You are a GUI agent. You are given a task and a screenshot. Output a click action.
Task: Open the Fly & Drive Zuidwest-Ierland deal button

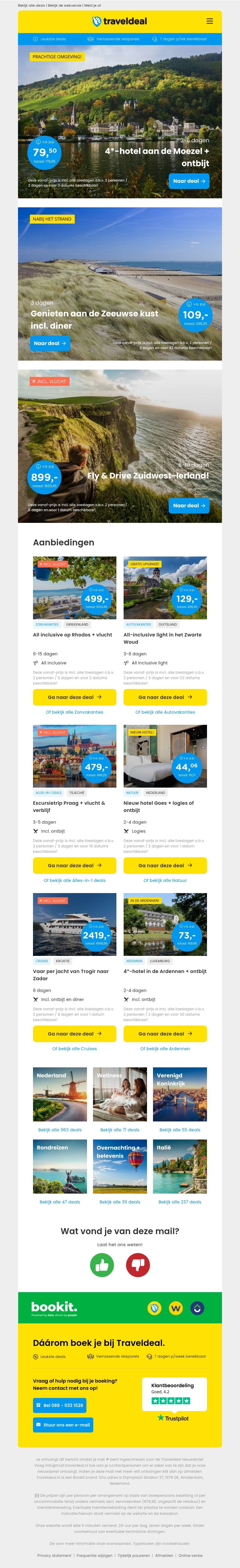189,505
